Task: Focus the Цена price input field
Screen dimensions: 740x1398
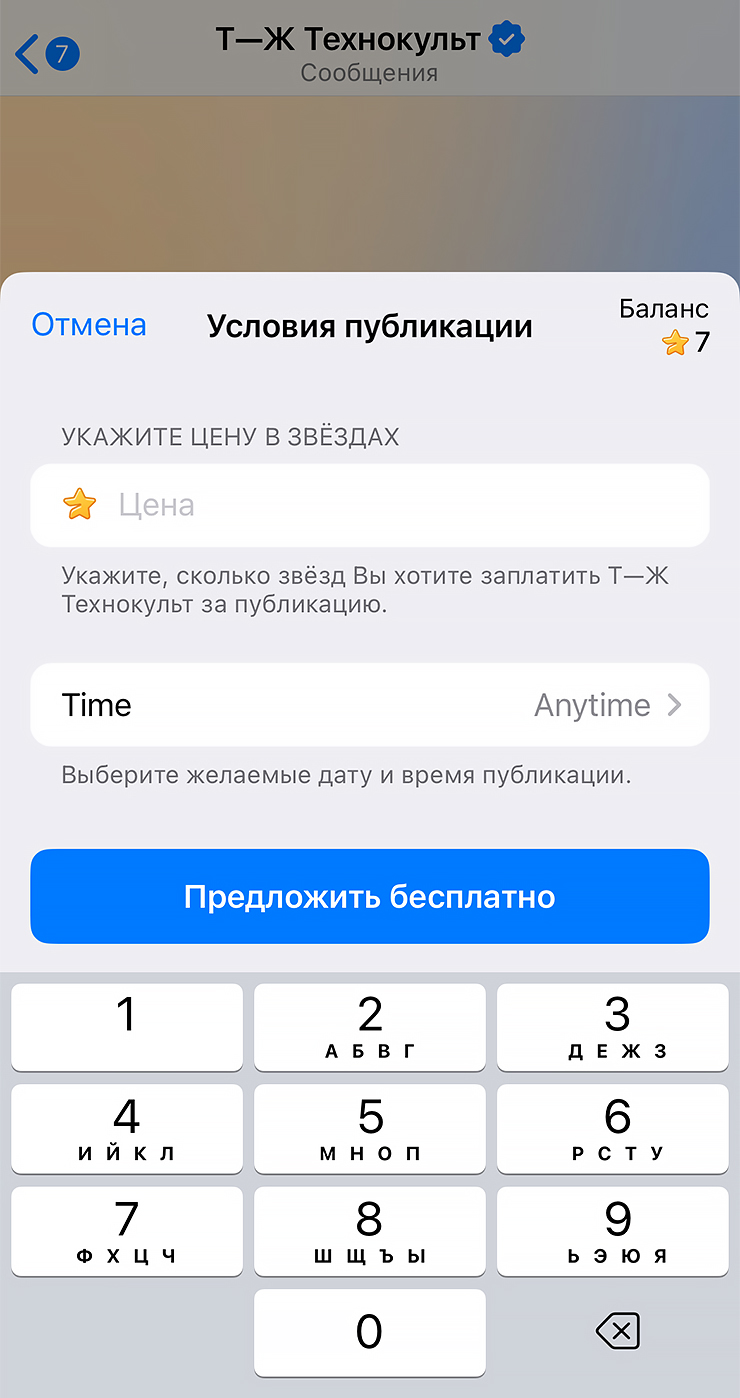Action: pos(370,505)
